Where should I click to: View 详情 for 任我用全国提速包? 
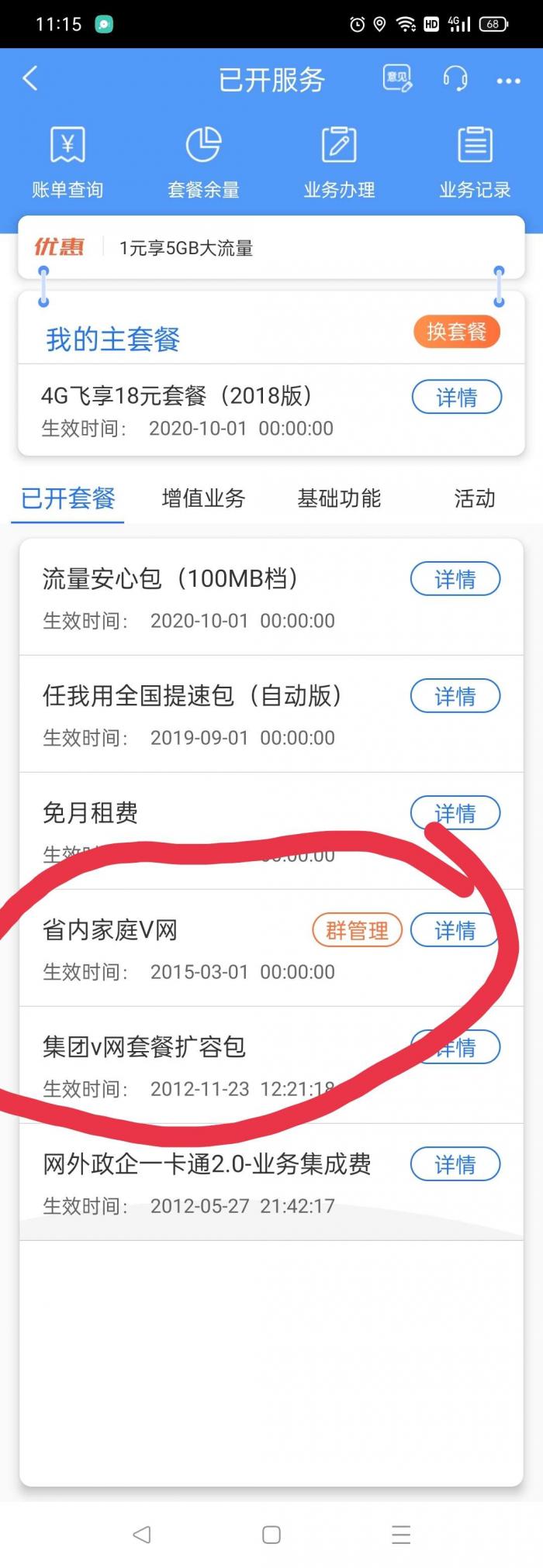(x=455, y=696)
